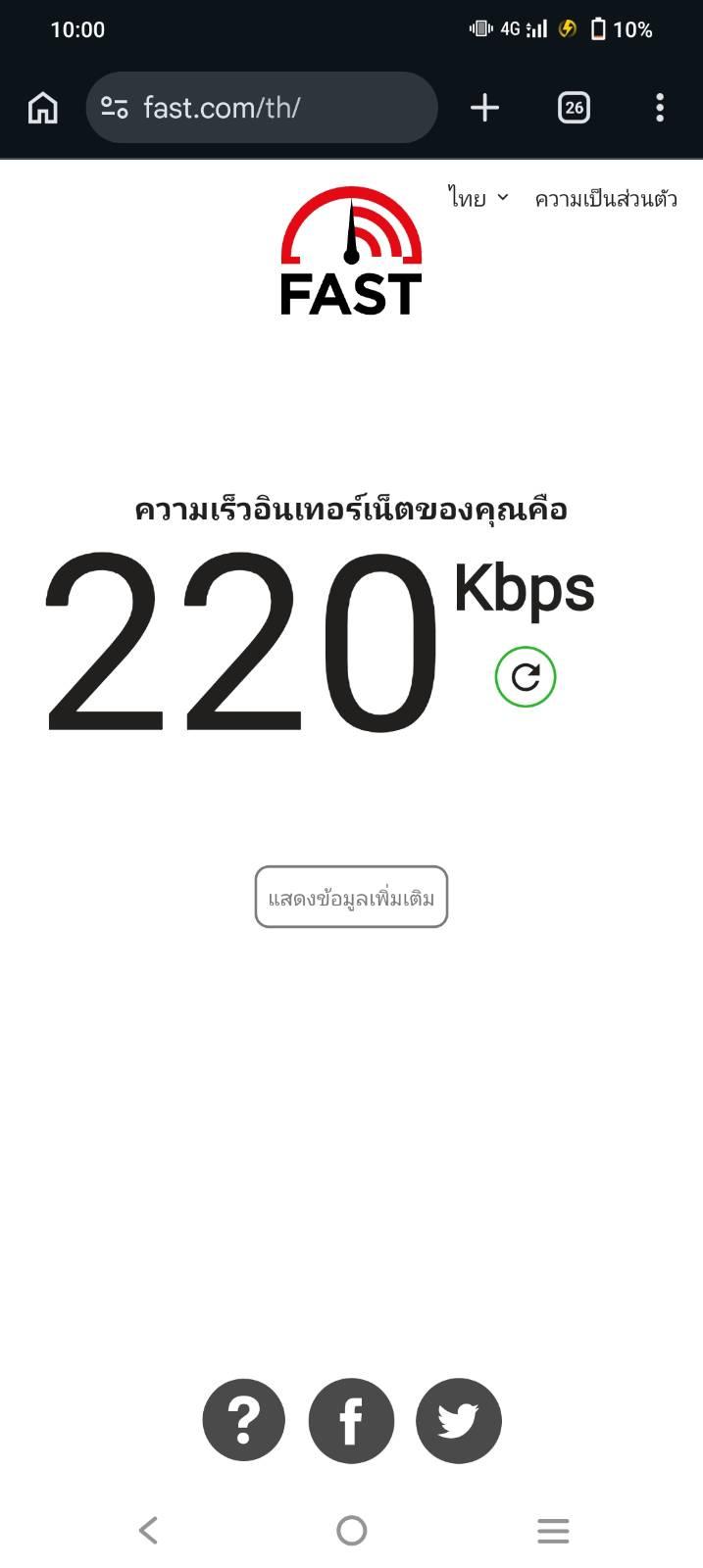Open recent apps from the navigation bar
Screen dimensions: 703x1568
coord(553,1531)
